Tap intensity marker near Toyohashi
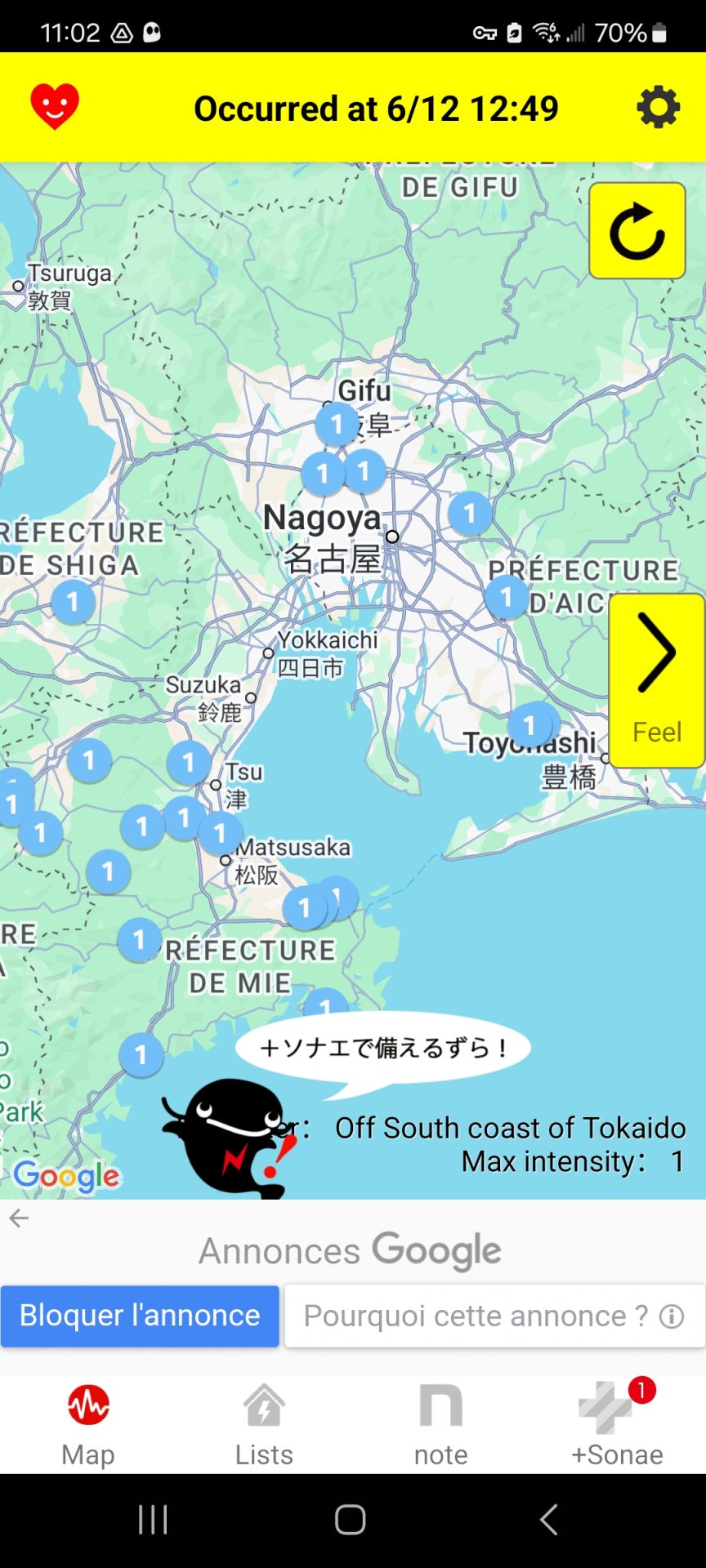Screen dimensions: 706x1568 pos(529,725)
